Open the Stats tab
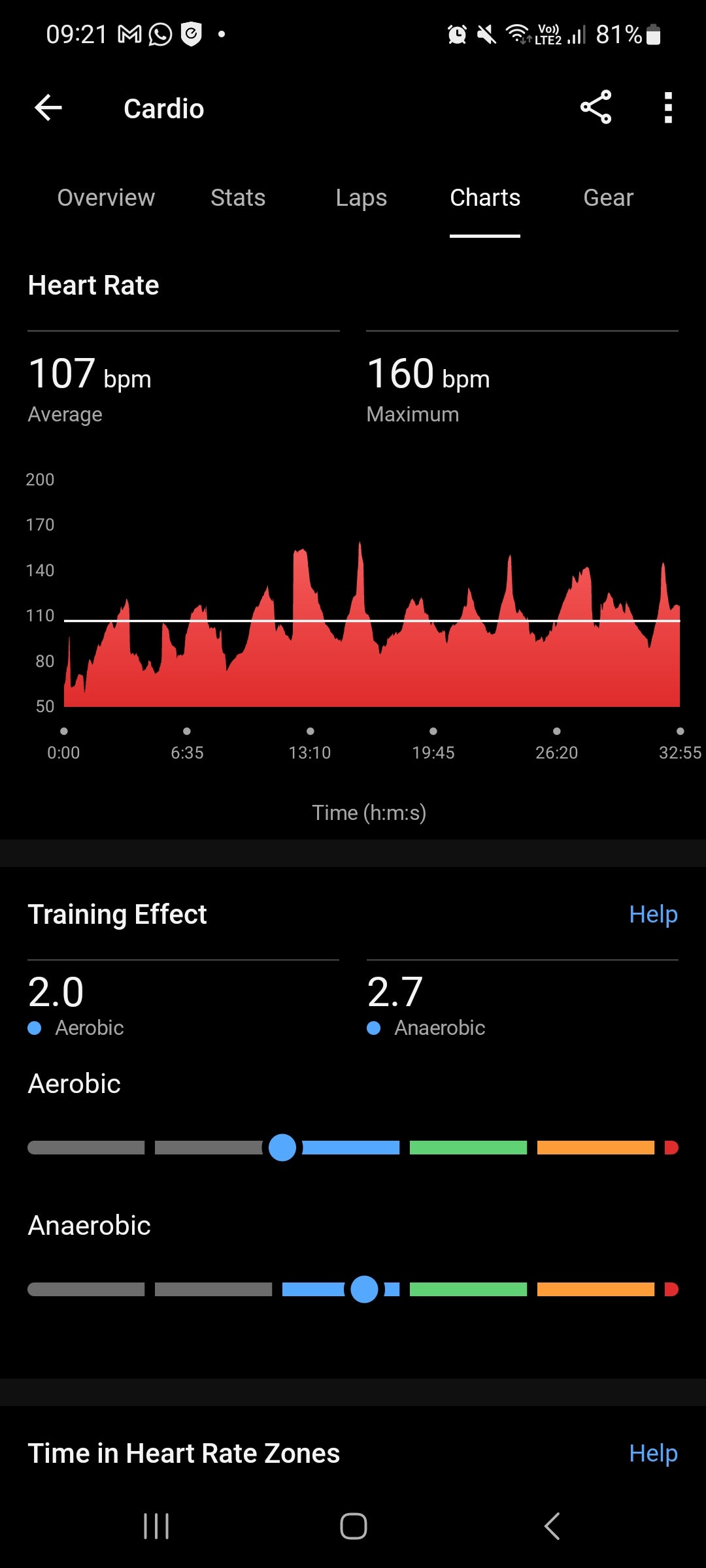This screenshot has height=1568, width=706. point(238,197)
